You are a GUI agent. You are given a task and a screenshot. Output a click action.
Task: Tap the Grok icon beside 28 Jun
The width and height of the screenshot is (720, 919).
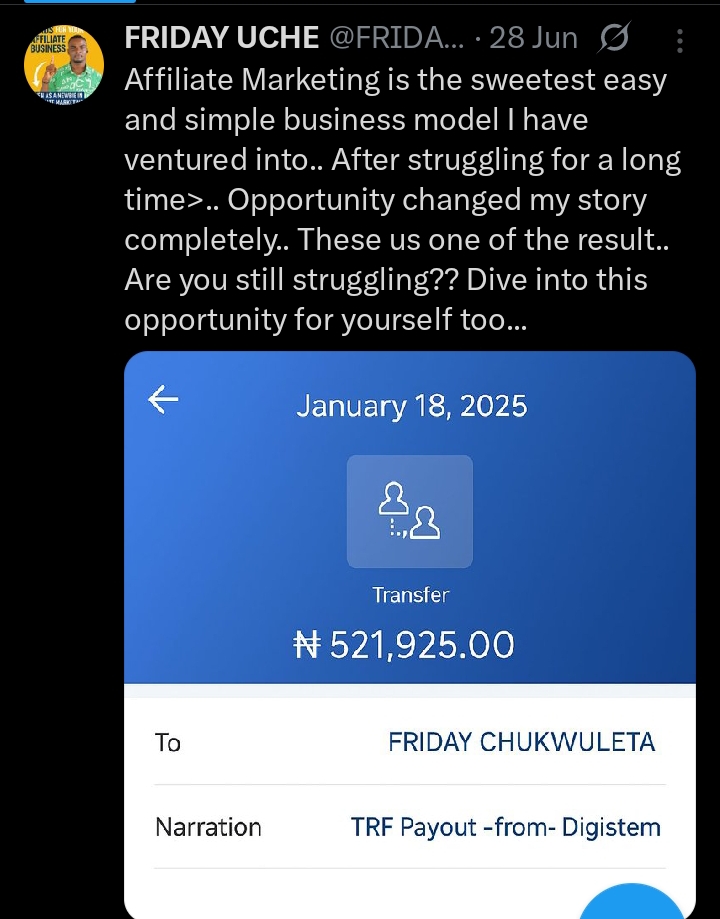612,39
